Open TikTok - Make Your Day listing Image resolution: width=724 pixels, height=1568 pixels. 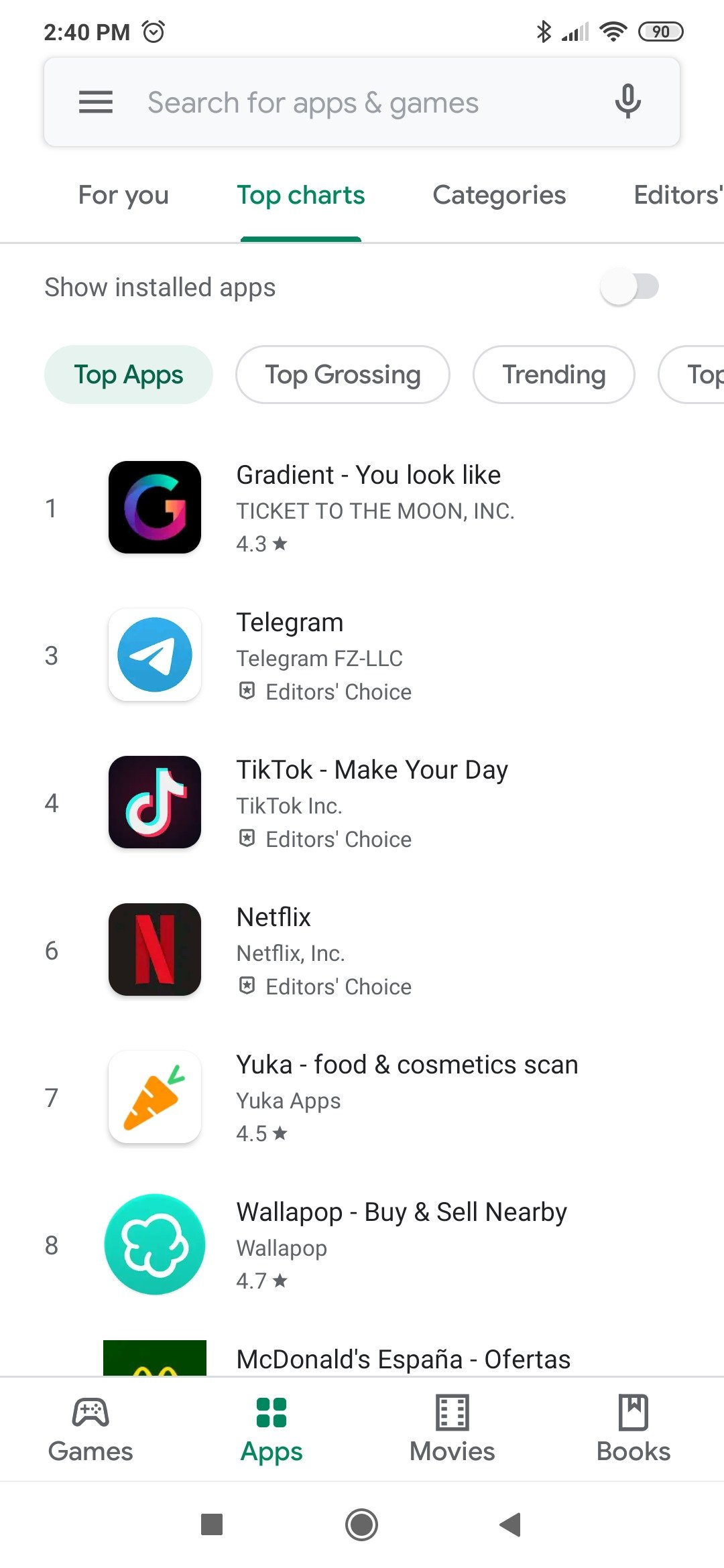pos(362,803)
